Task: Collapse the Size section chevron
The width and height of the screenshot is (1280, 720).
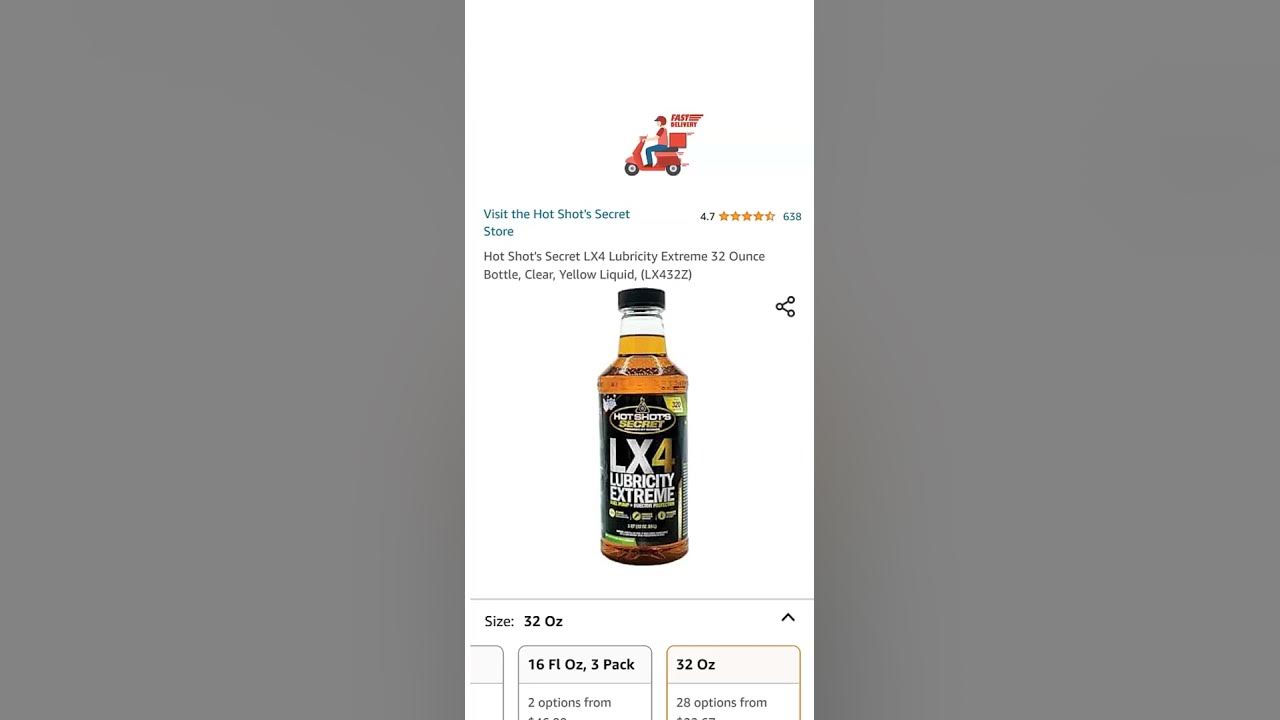Action: click(x=788, y=618)
